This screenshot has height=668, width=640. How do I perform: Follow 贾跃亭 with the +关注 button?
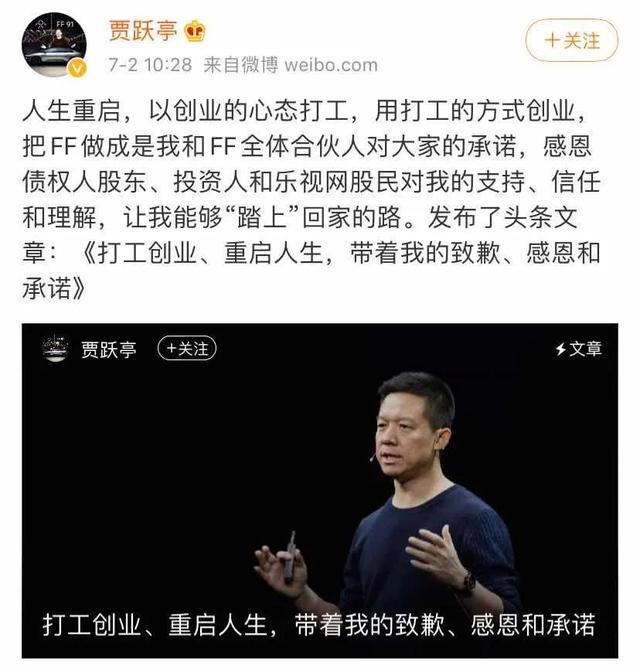coord(572,40)
